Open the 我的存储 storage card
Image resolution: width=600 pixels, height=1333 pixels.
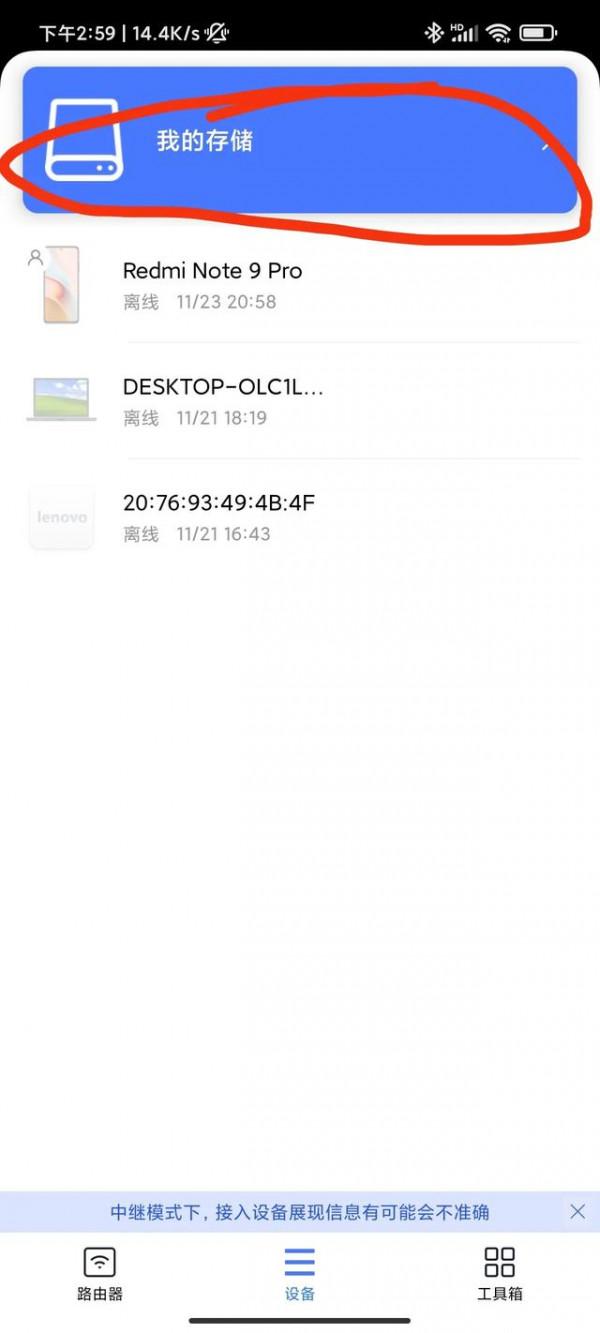click(x=300, y=141)
